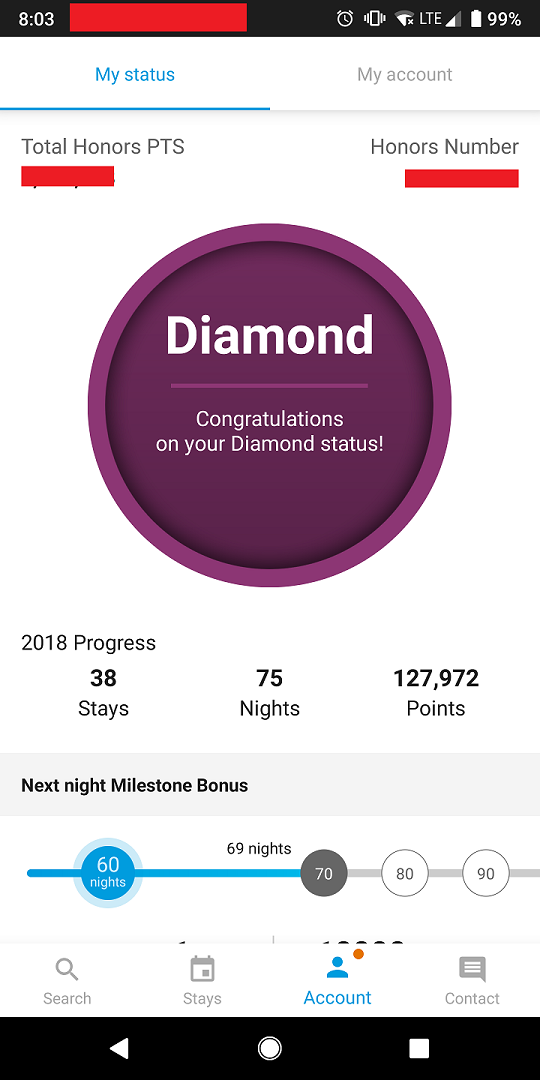Select the 70 nights milestone marker
The width and height of the screenshot is (540, 1080).
(324, 873)
